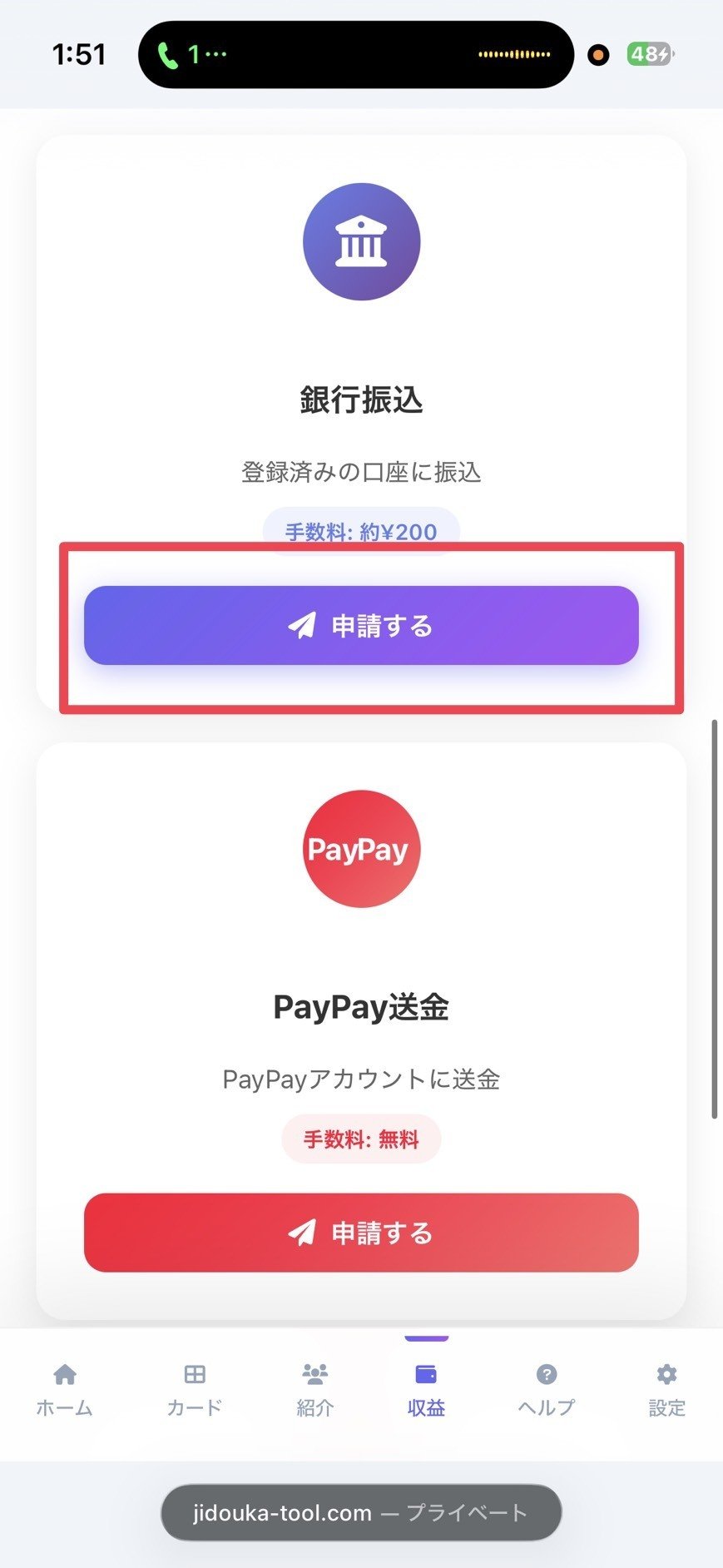Screen dimensions: 723x1568
Task: Click the bank building icon for 銀行振込
Action: pos(361,241)
